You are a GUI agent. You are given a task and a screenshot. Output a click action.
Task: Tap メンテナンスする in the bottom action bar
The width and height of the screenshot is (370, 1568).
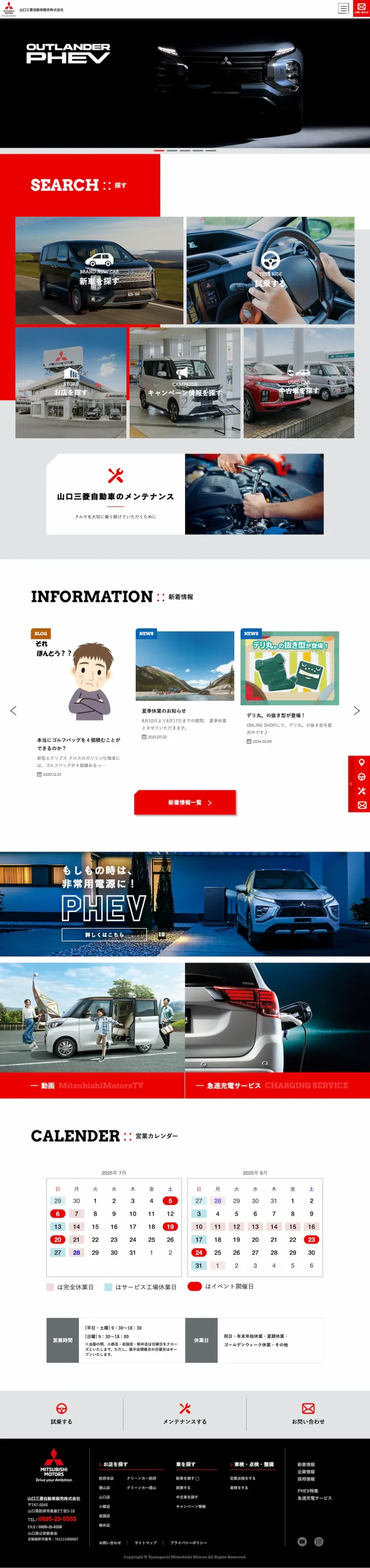pos(185,1414)
